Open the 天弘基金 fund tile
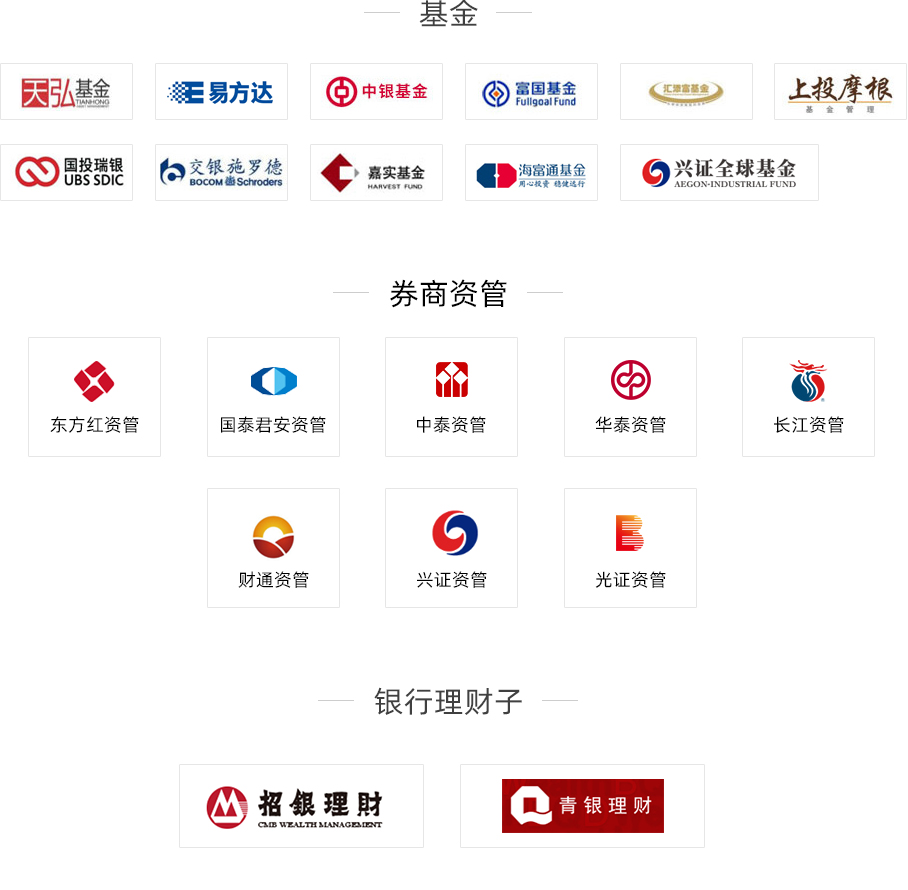The width and height of the screenshot is (908, 890). pos(66,92)
